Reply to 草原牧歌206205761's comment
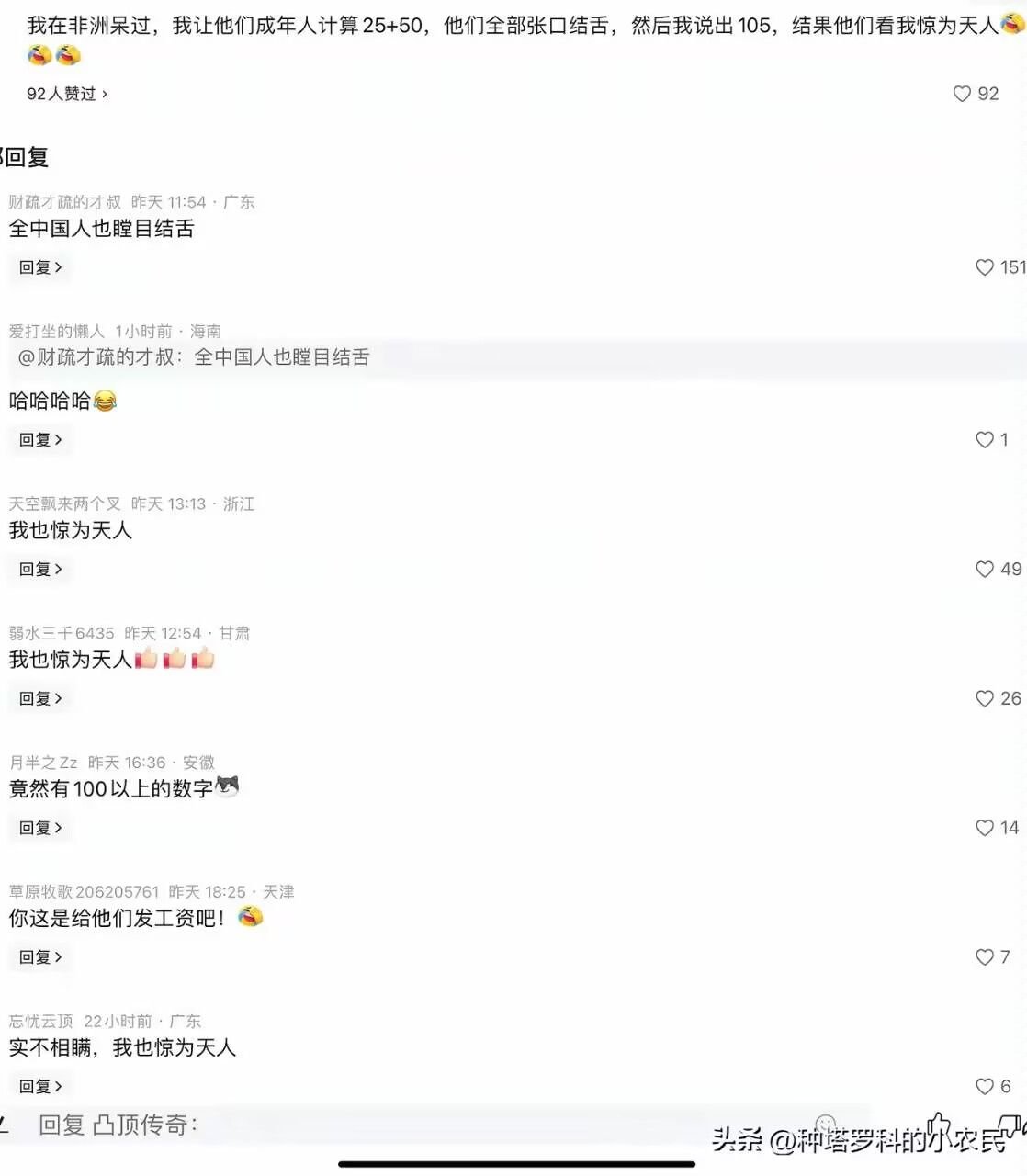Image resolution: width=1027 pixels, height=1176 pixels. coord(40,957)
